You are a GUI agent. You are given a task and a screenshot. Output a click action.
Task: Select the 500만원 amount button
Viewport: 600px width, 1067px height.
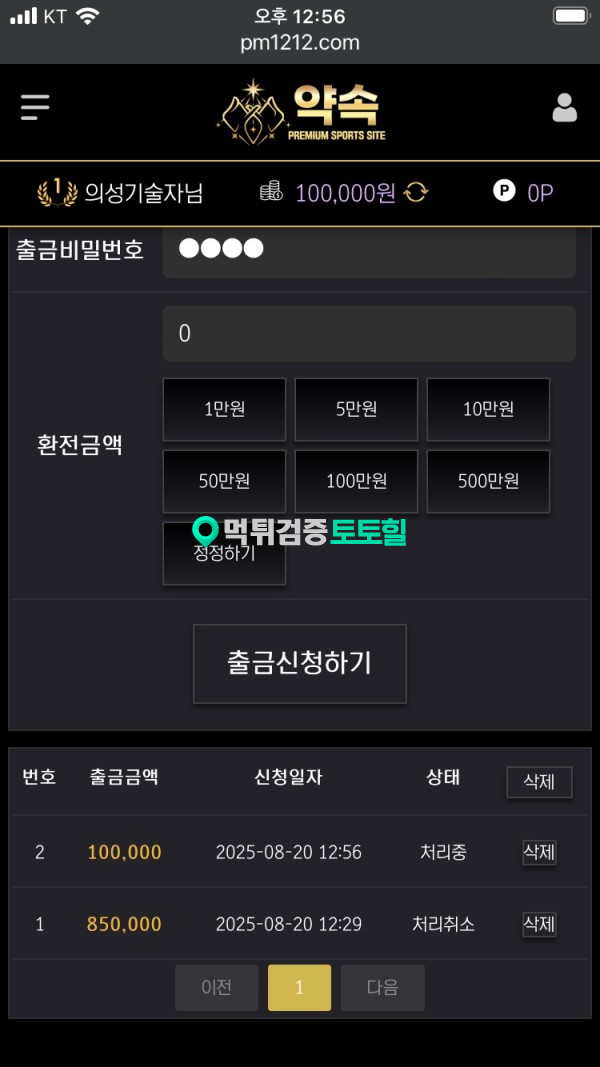[x=488, y=481]
